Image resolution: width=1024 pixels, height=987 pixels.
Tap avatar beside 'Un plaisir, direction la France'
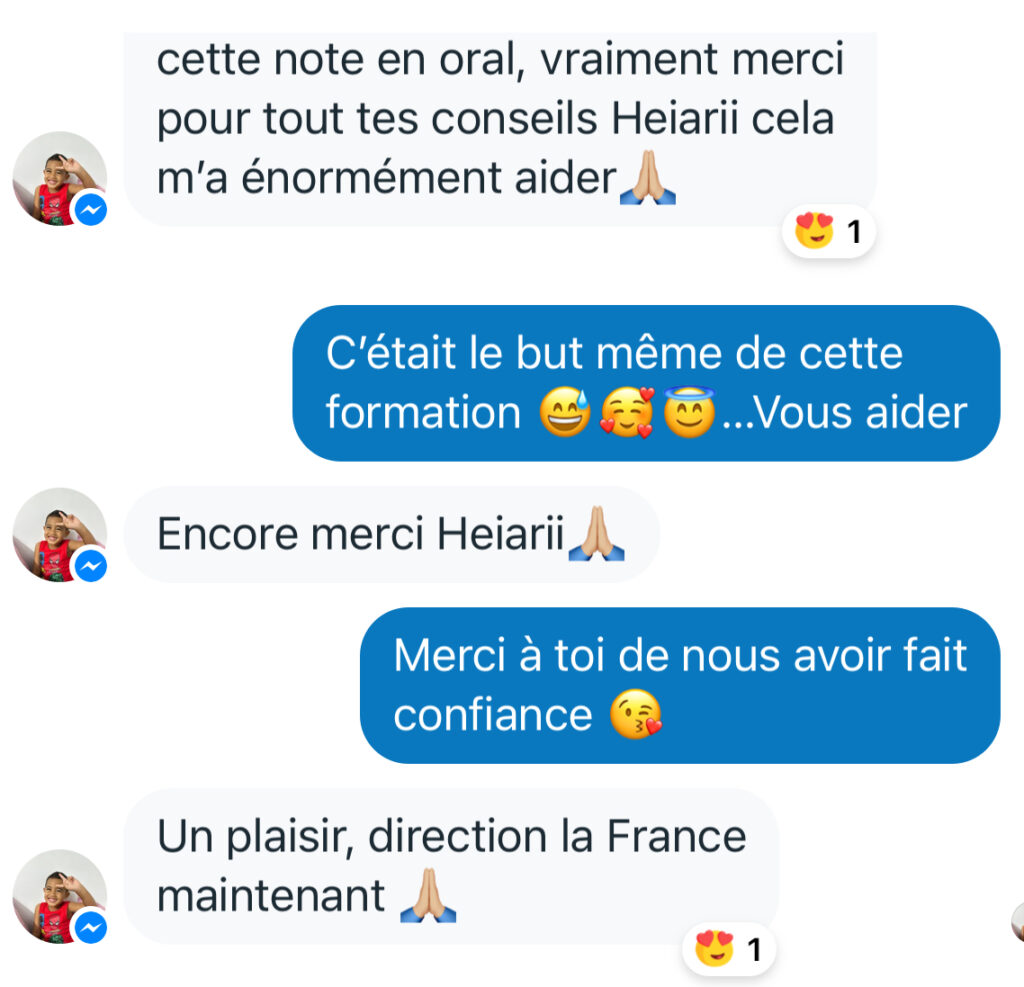point(59,897)
